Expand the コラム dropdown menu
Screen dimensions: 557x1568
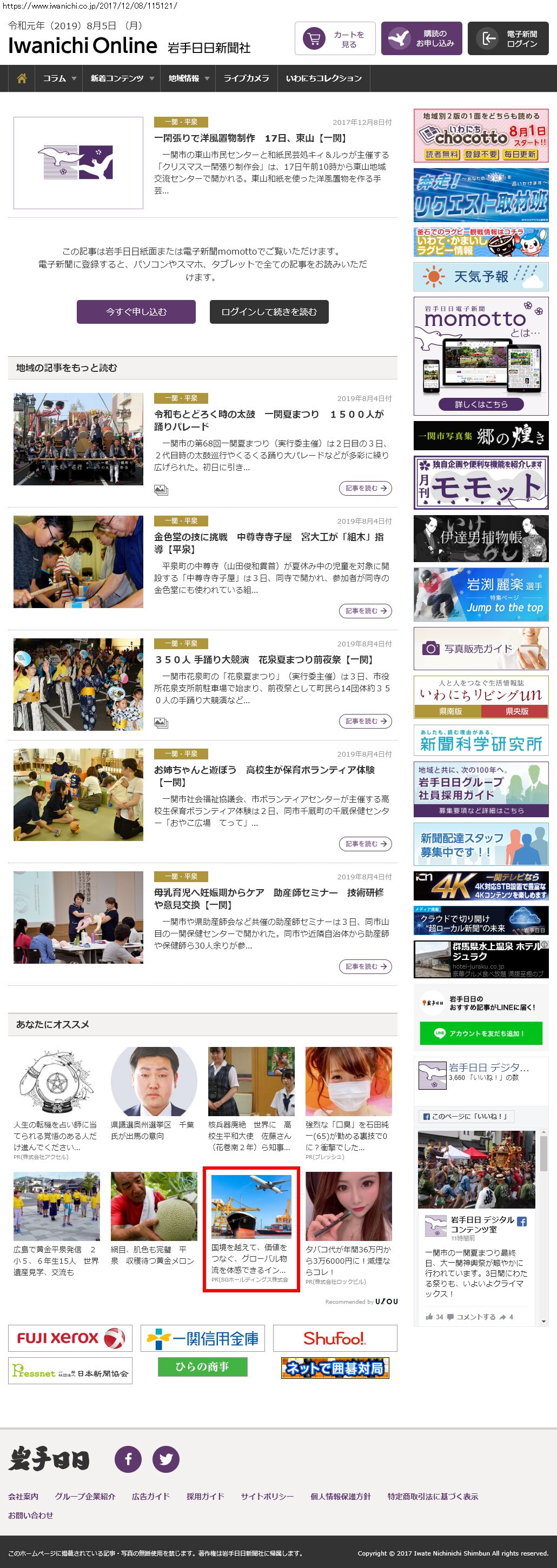pyautogui.click(x=59, y=78)
